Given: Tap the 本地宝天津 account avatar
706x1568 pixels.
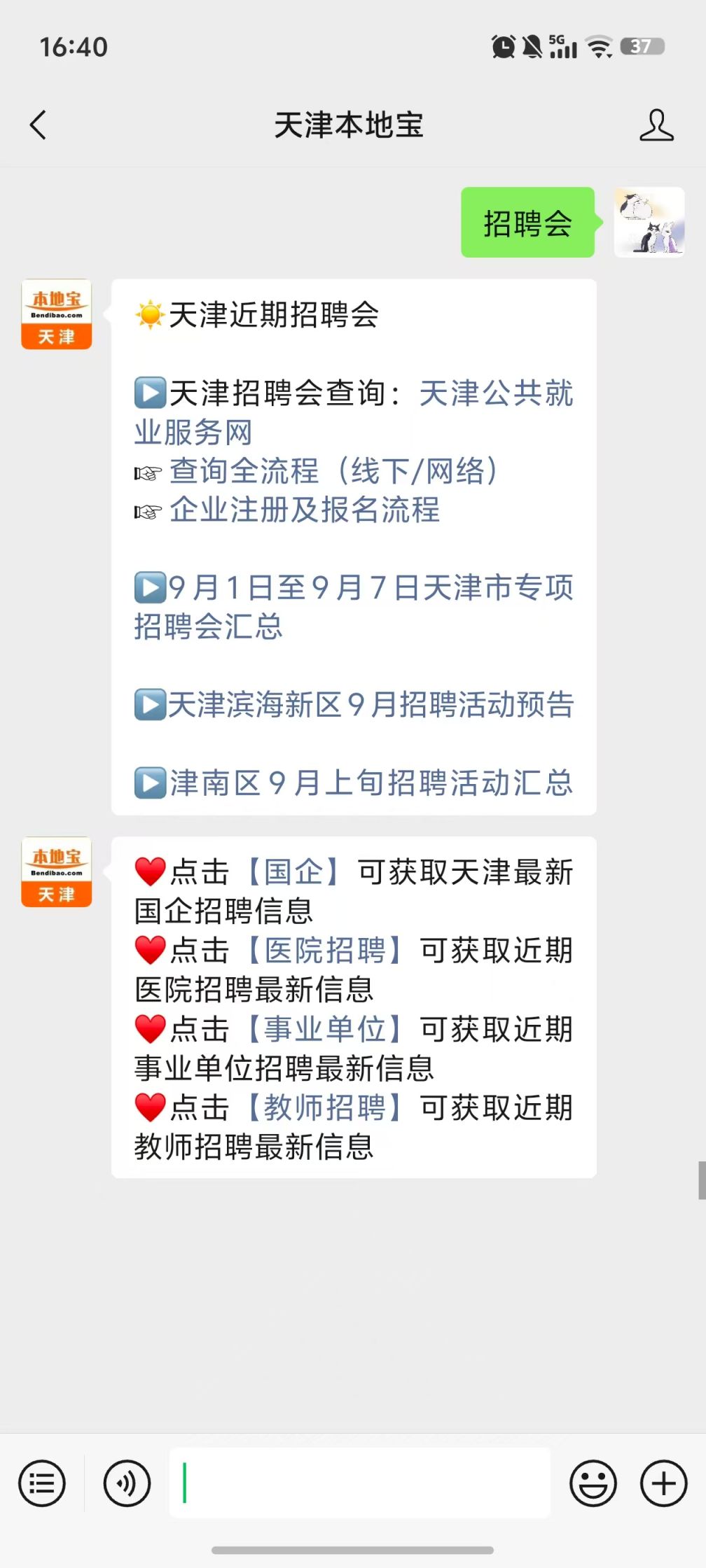Looking at the screenshot, I should point(56,314).
